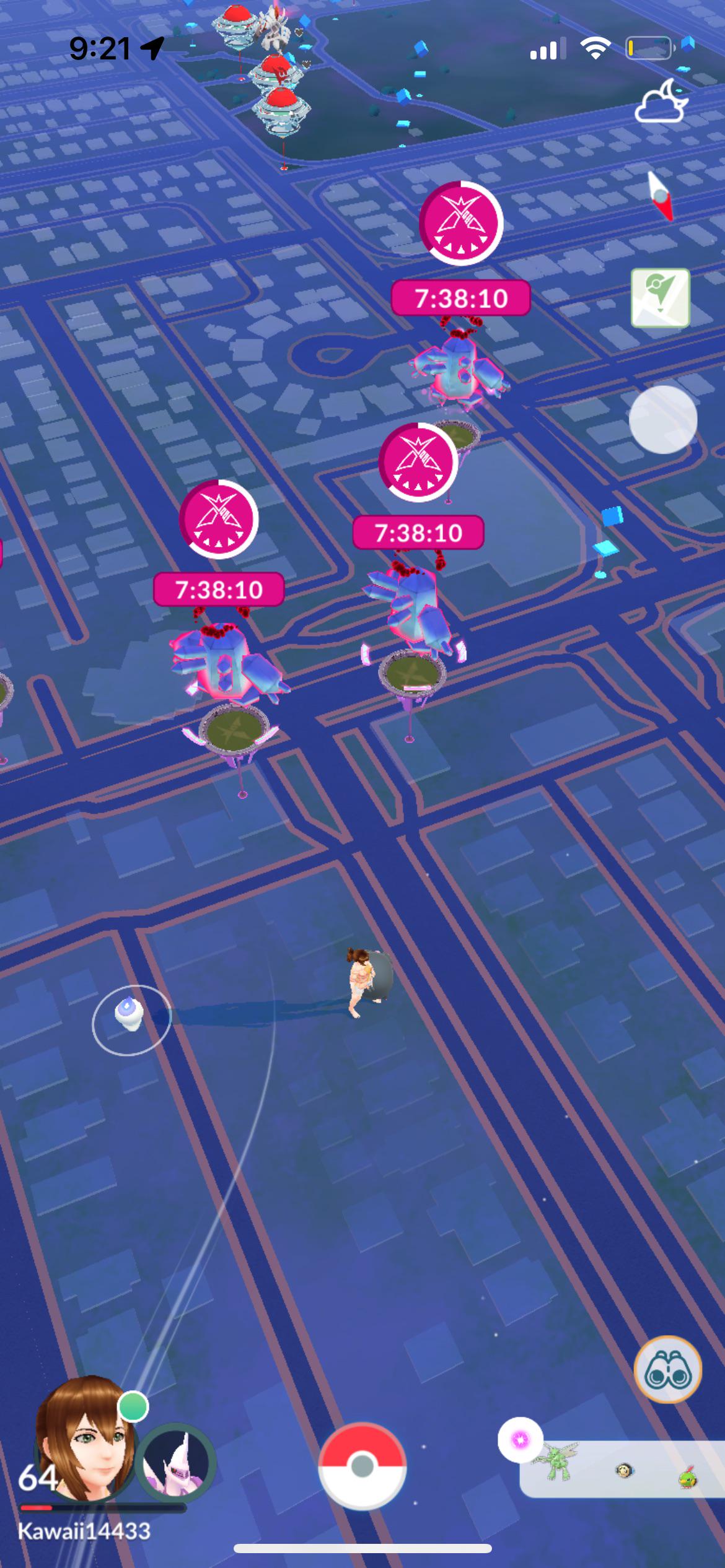Screen dimensions: 725x1568
Task: Tap the pink event icon by Nearby
Action: (521, 1440)
